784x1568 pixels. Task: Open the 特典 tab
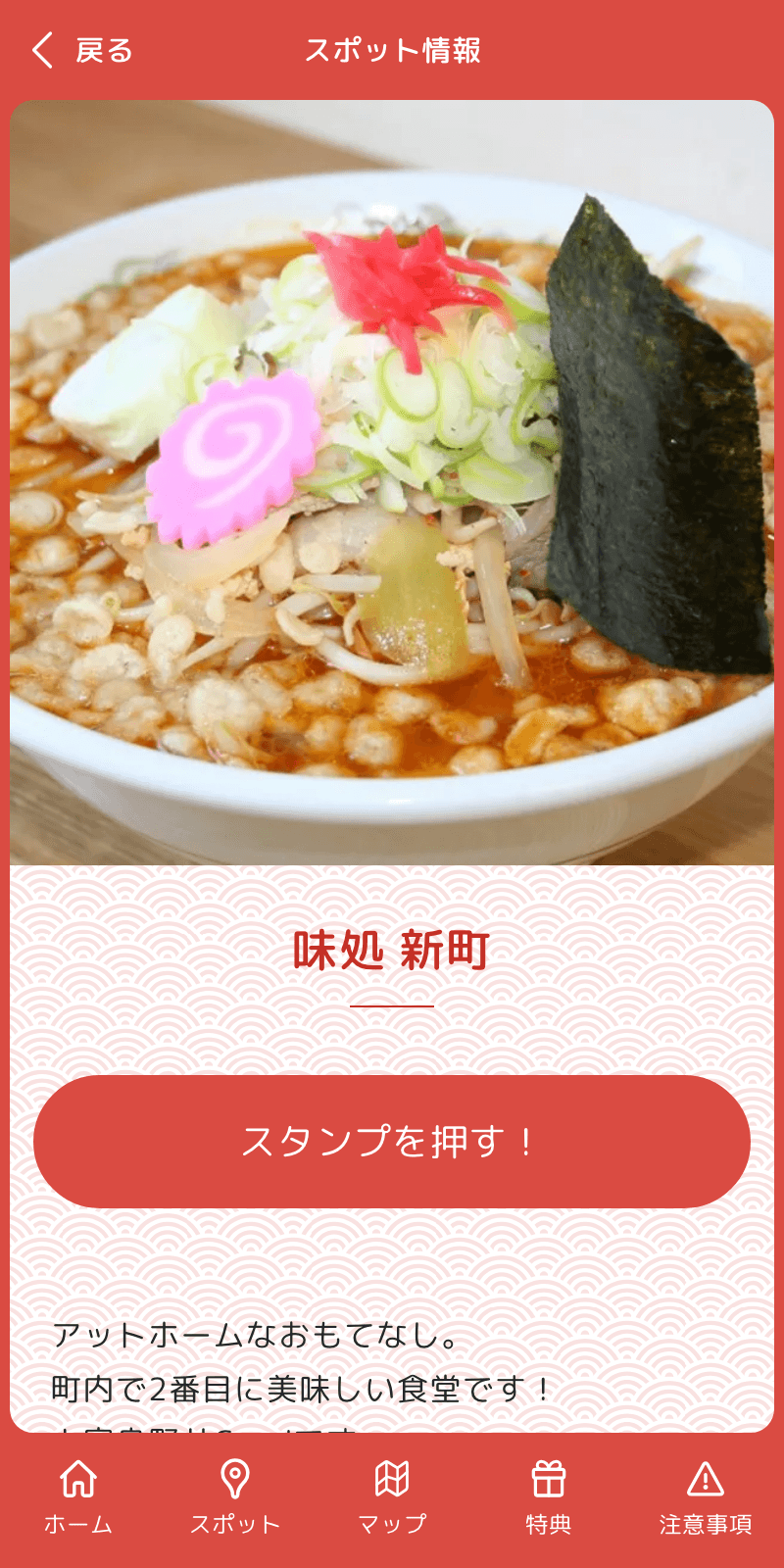(549, 1497)
